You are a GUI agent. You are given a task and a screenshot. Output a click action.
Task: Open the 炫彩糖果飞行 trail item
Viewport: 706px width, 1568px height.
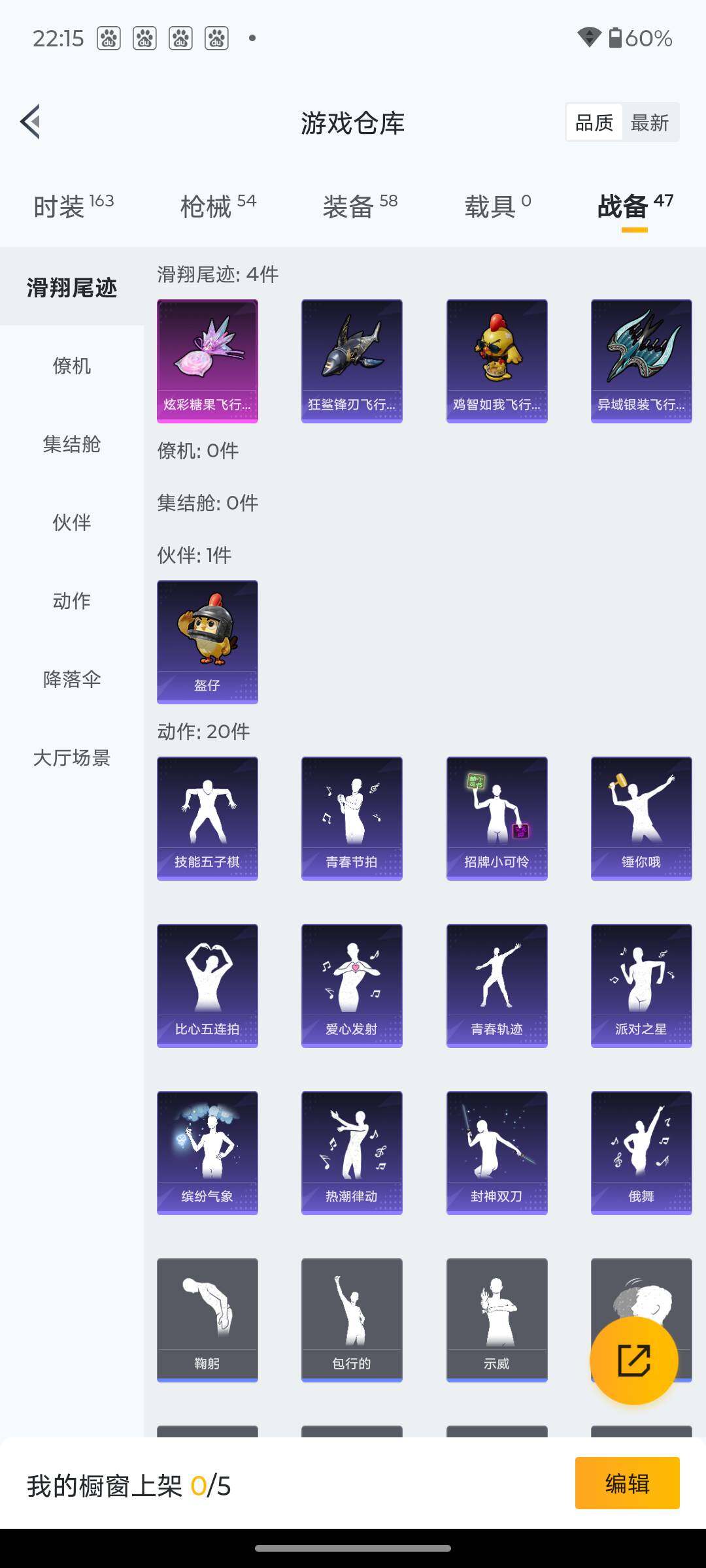(x=207, y=361)
